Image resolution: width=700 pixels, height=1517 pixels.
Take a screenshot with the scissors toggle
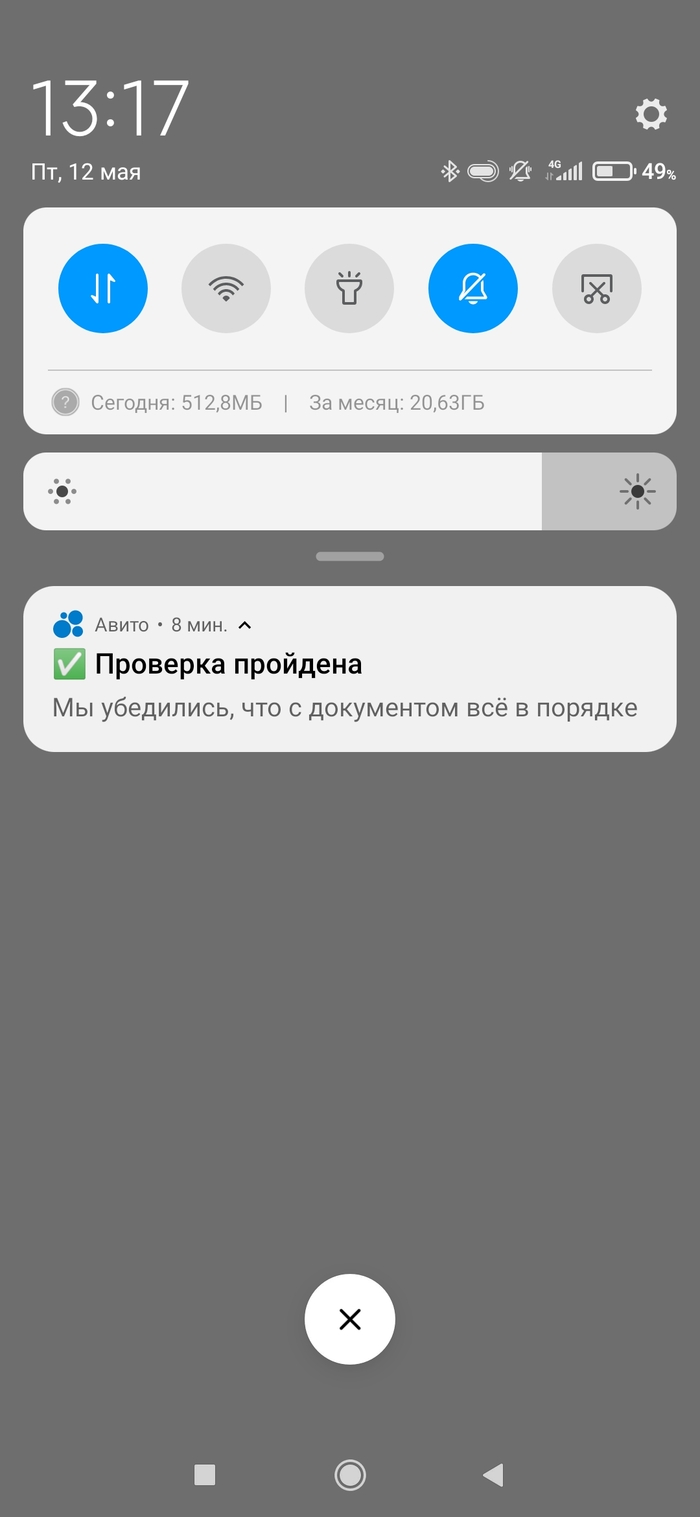(x=596, y=288)
